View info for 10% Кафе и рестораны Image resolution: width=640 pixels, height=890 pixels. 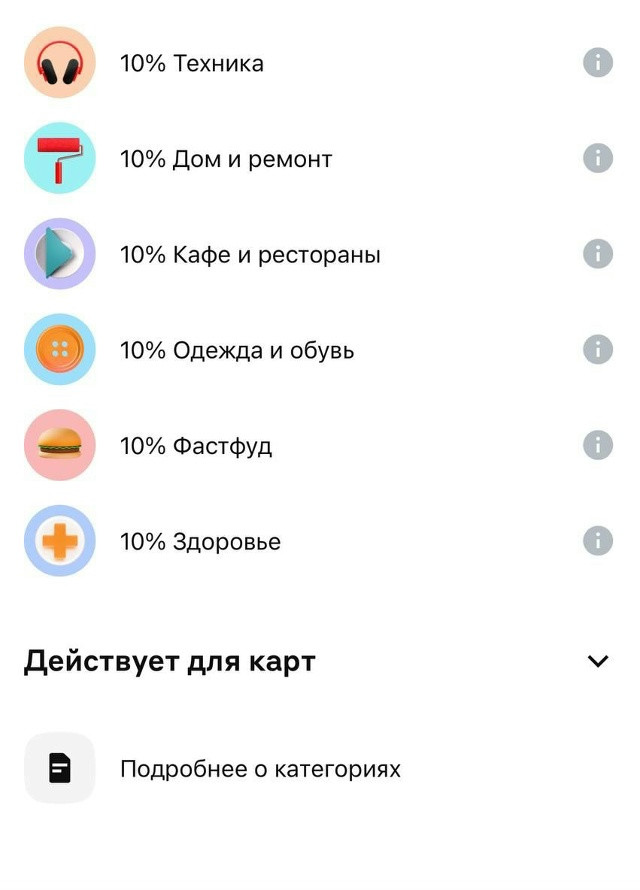pyautogui.click(x=597, y=254)
